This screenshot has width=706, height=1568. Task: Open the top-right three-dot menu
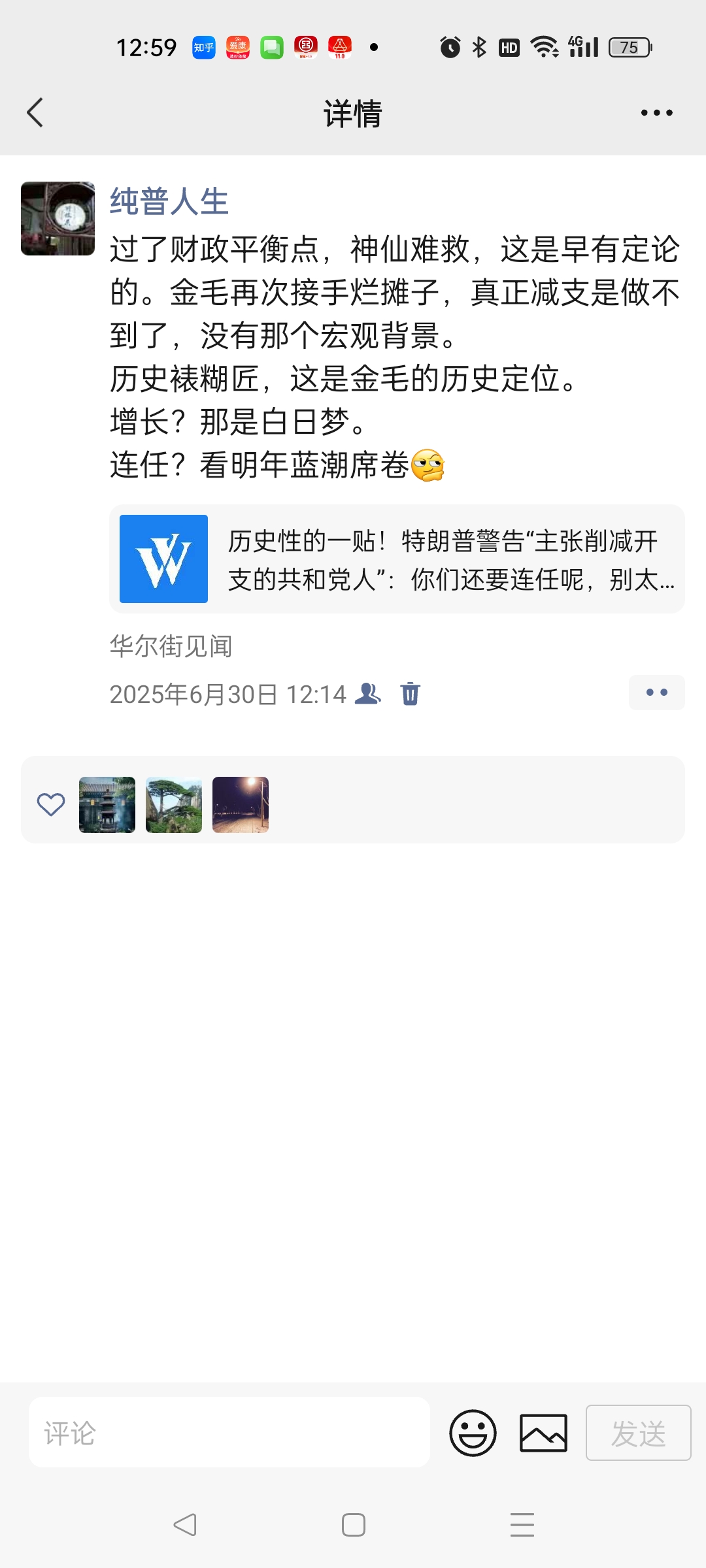pos(656,112)
